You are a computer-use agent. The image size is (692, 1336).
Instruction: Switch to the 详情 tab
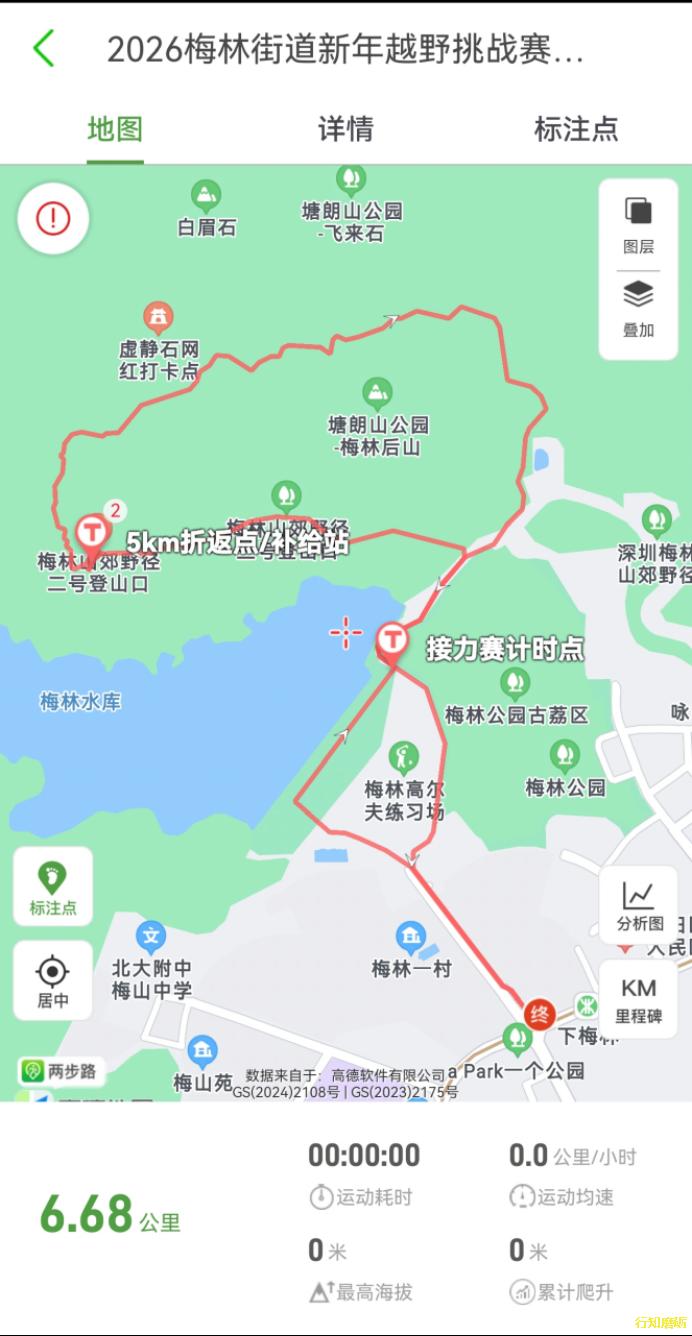[x=346, y=129]
